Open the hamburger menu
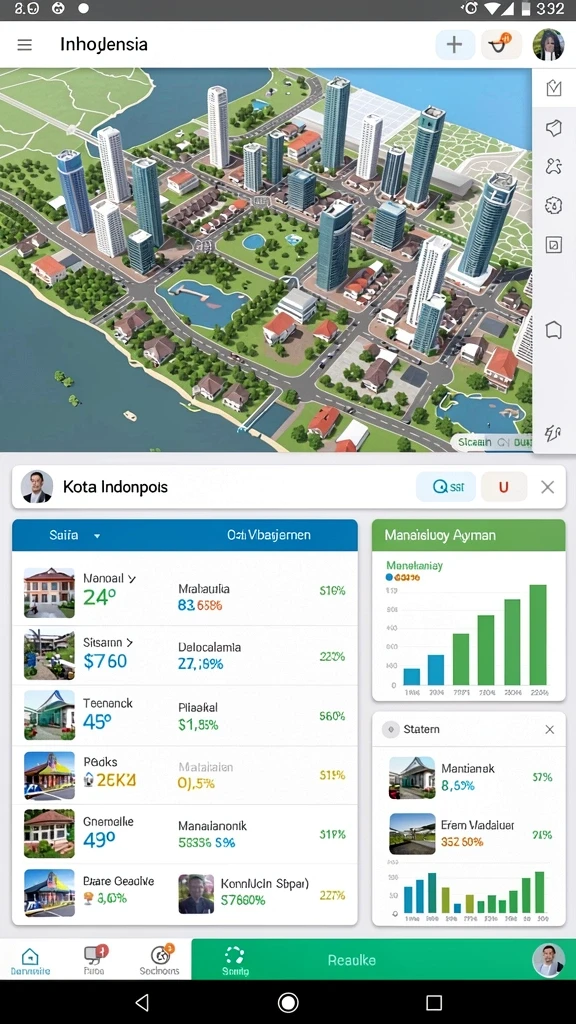Screen dimensions: 576x1024 click(x=25, y=45)
